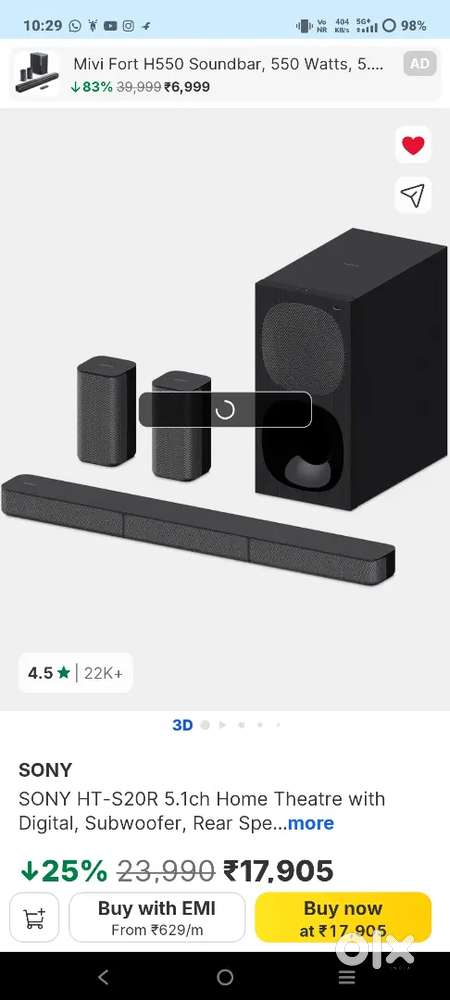Share this Sony product
Screen dimensions: 450x1000
click(413, 195)
